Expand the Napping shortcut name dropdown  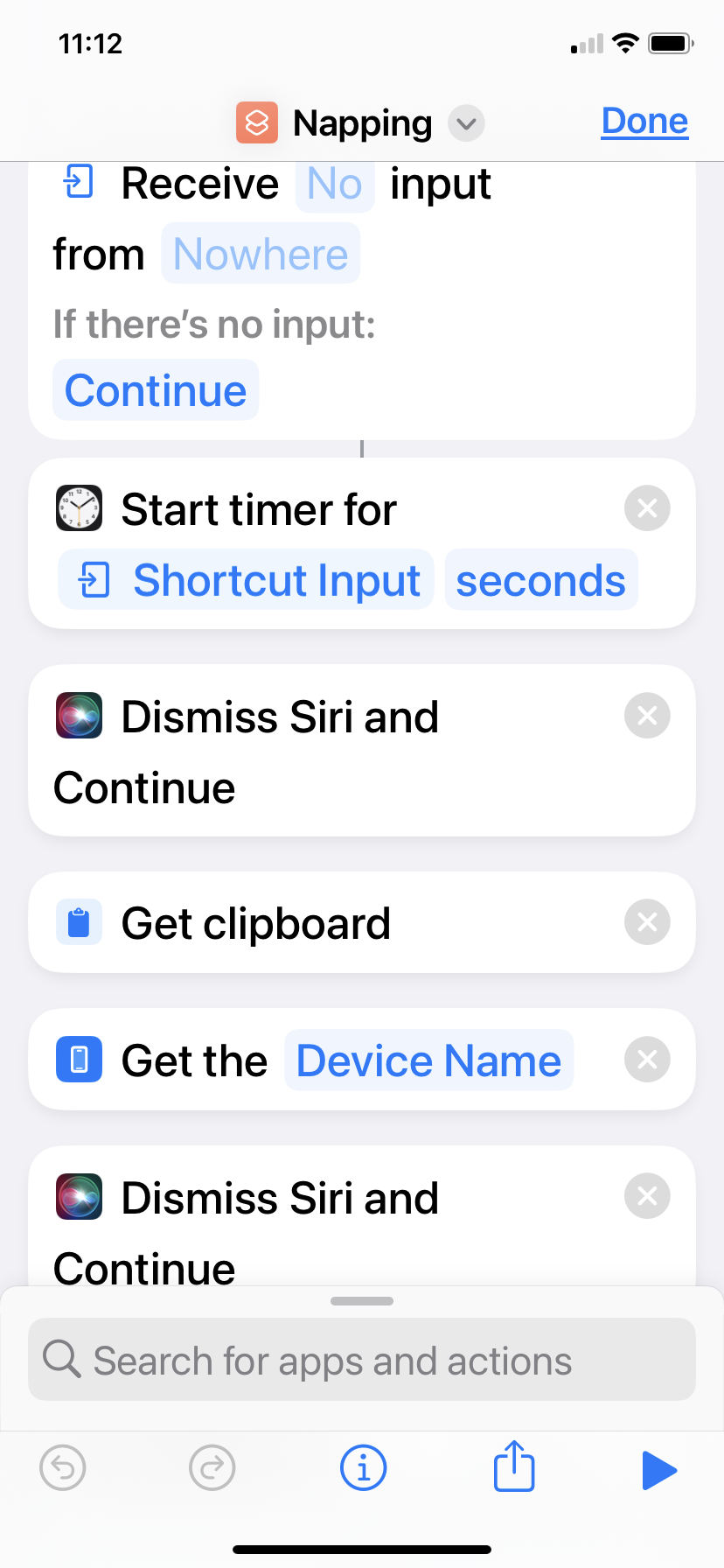point(466,123)
